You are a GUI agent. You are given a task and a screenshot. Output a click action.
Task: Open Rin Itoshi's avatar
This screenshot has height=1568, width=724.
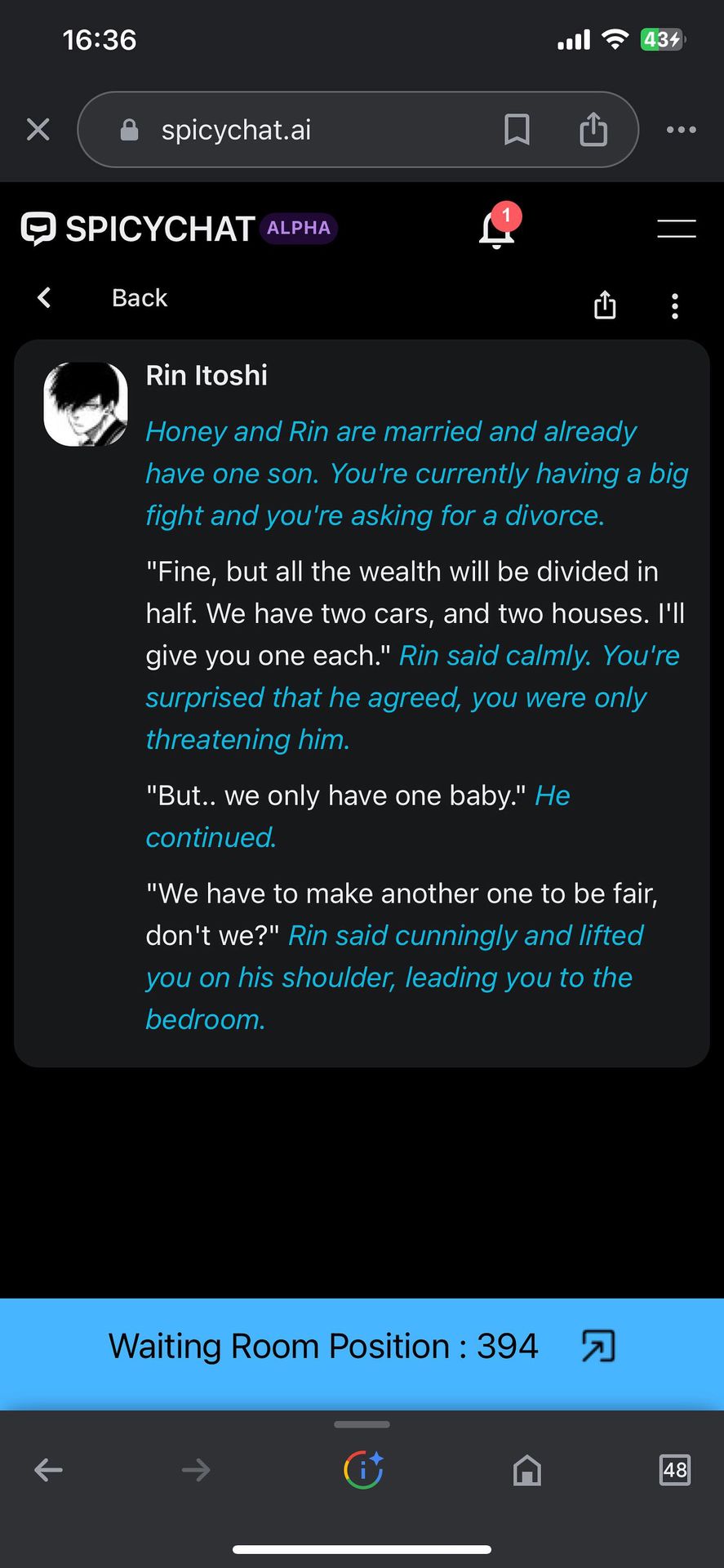pos(86,404)
